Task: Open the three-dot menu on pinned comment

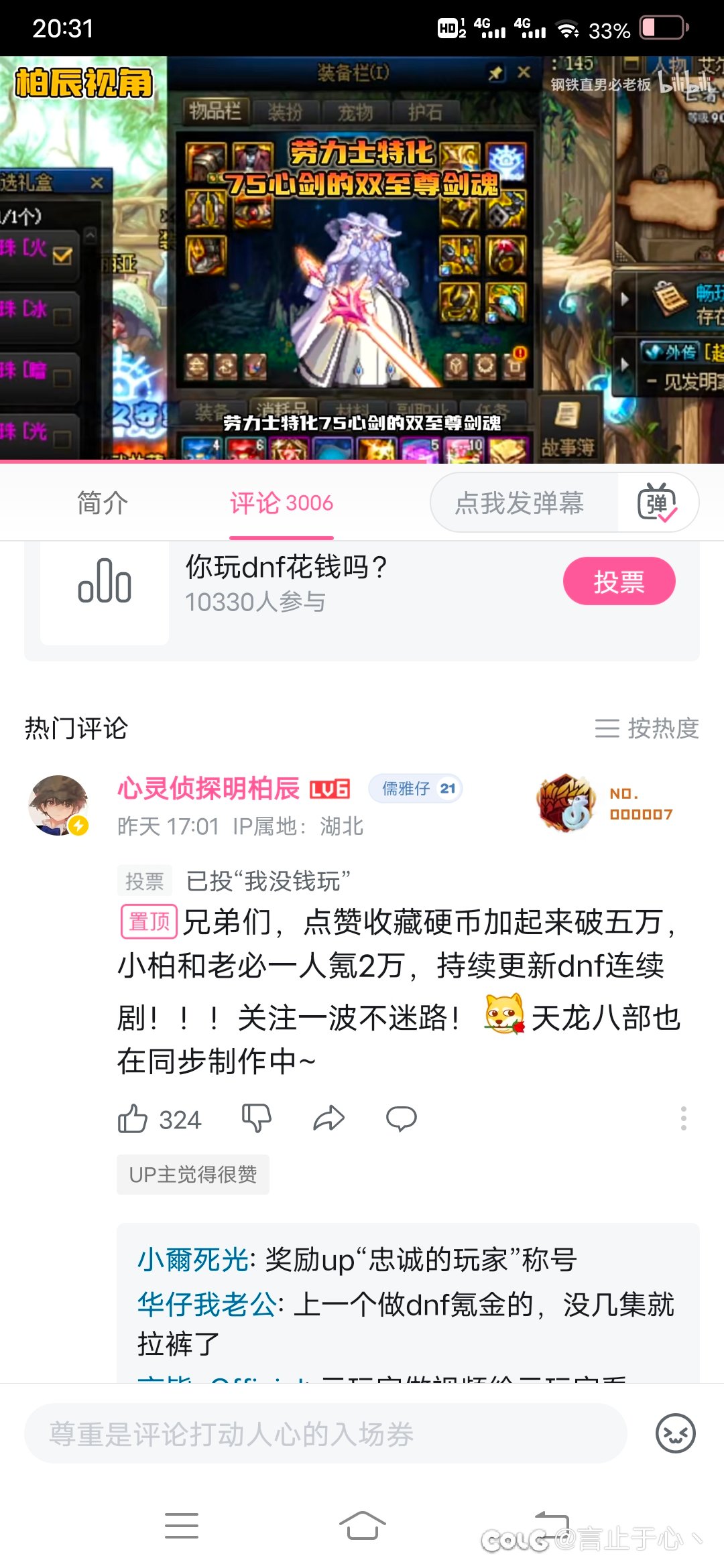Action: click(683, 1118)
